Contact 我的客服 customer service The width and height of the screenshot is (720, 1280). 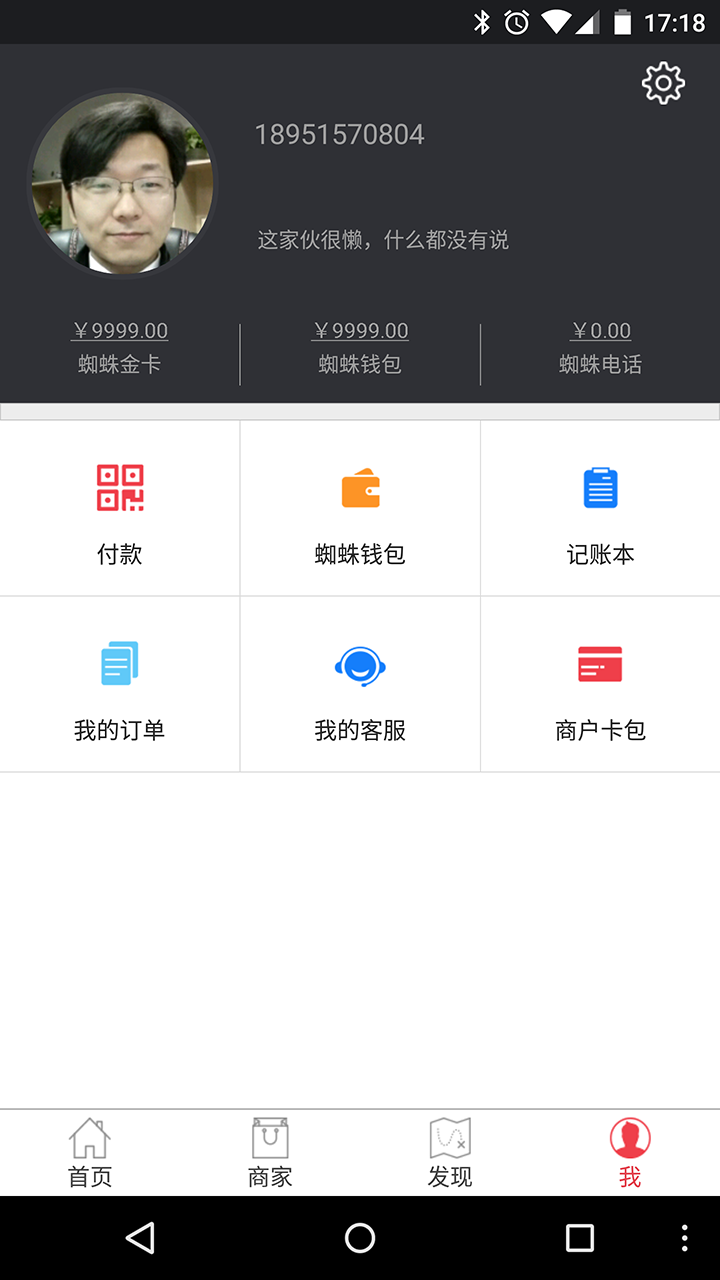[360, 683]
